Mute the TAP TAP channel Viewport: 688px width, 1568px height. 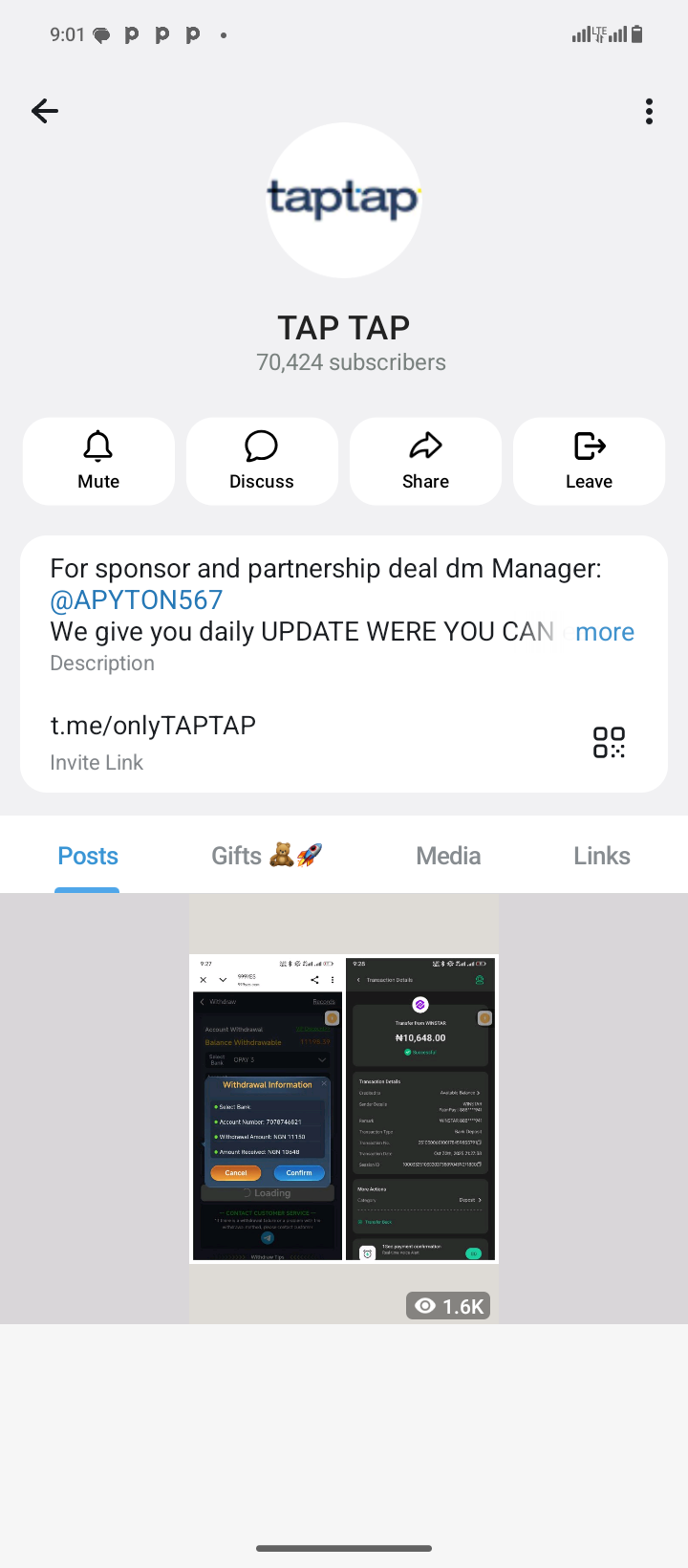click(x=98, y=461)
